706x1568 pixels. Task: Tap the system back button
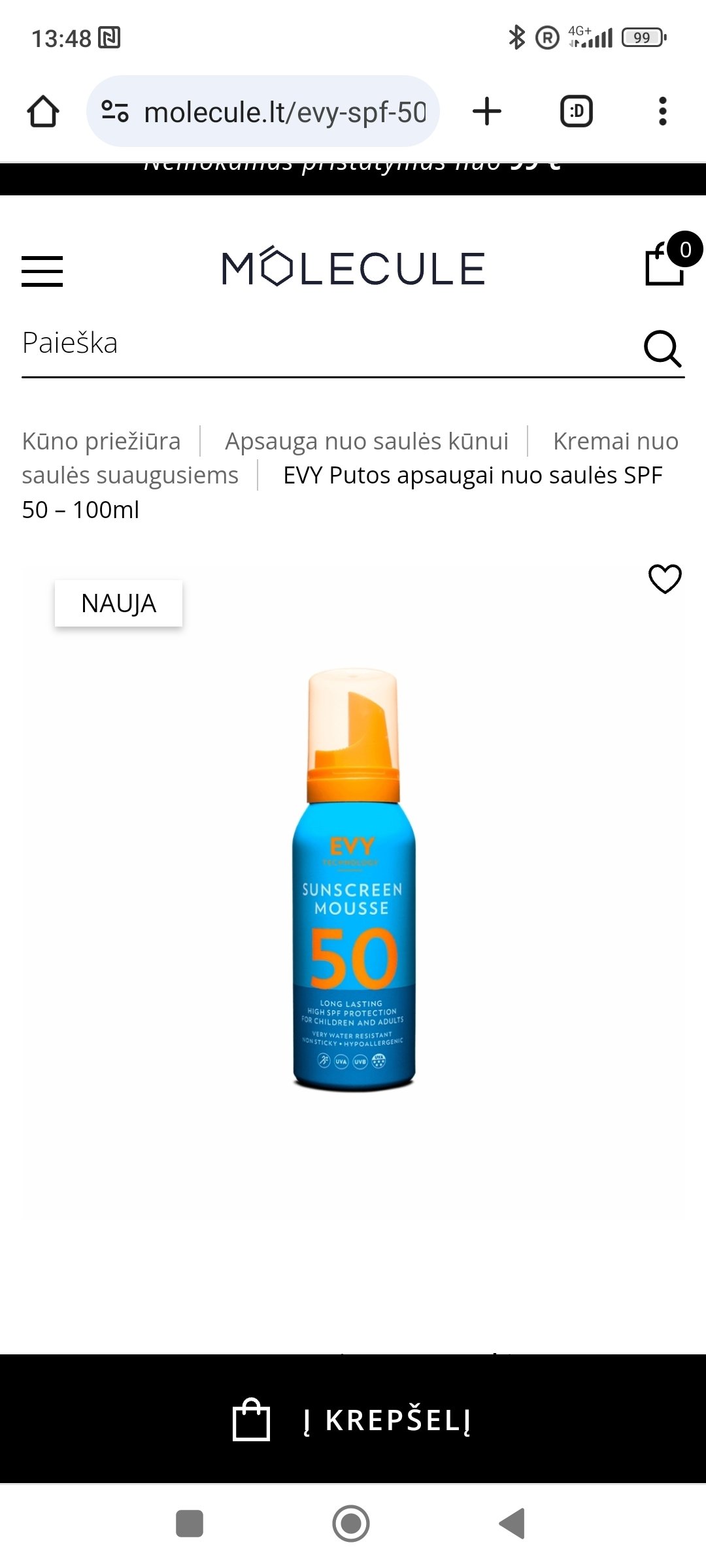pos(513,1524)
